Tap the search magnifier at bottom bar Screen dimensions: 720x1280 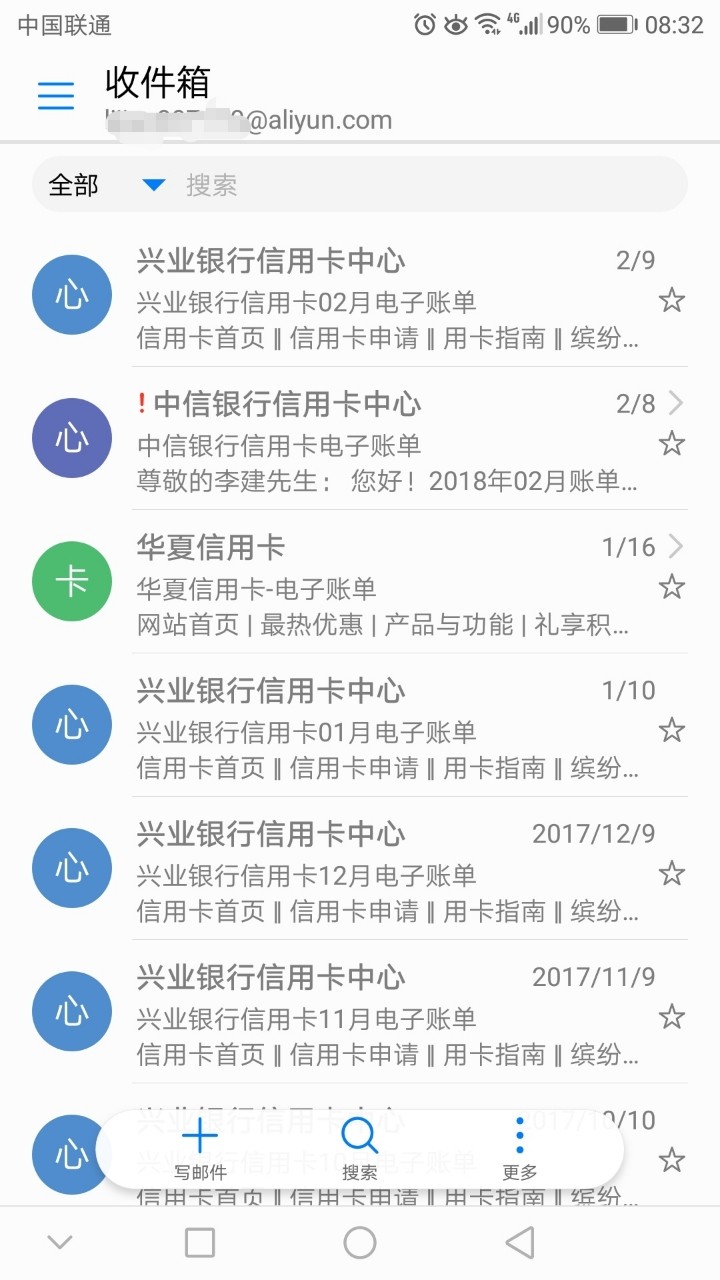point(358,1135)
